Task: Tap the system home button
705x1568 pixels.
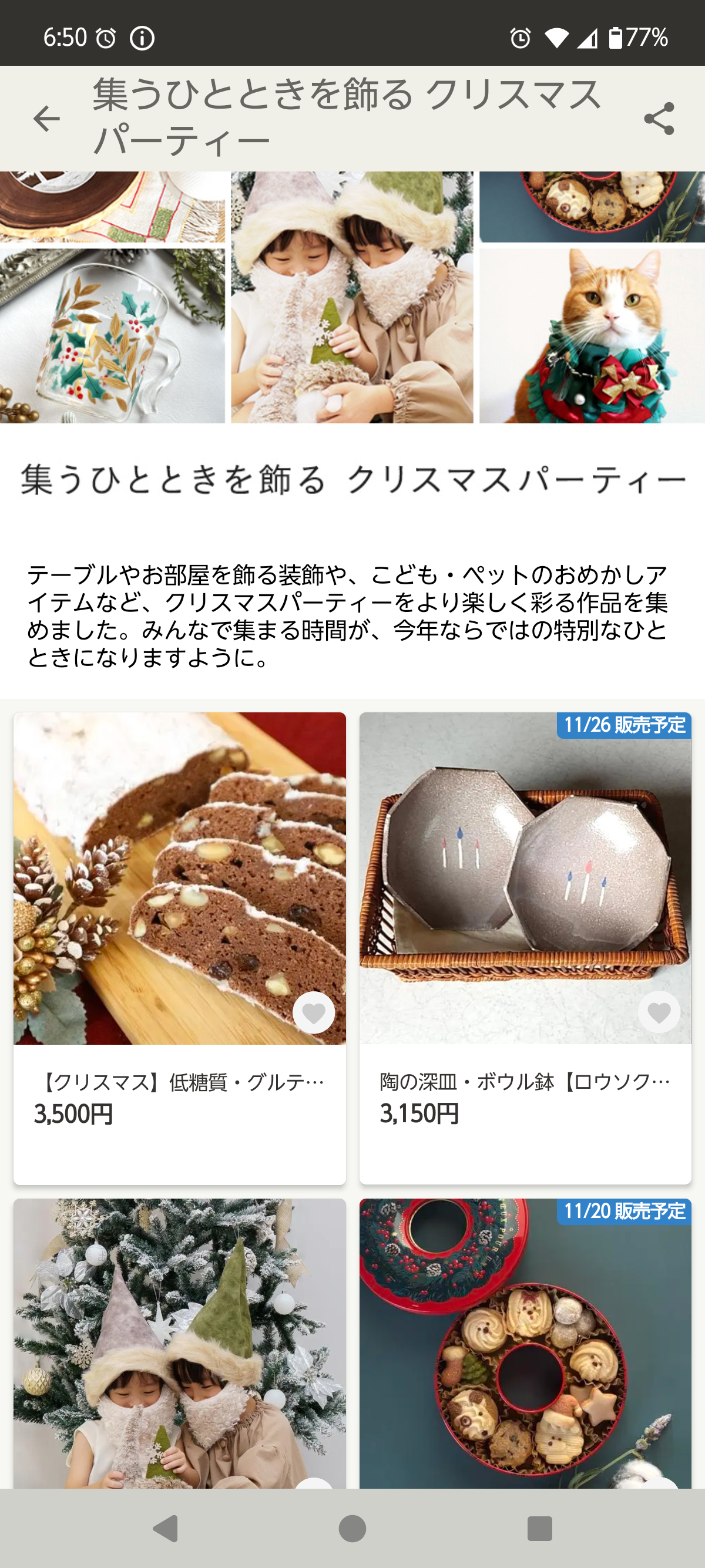Action: (352, 1528)
